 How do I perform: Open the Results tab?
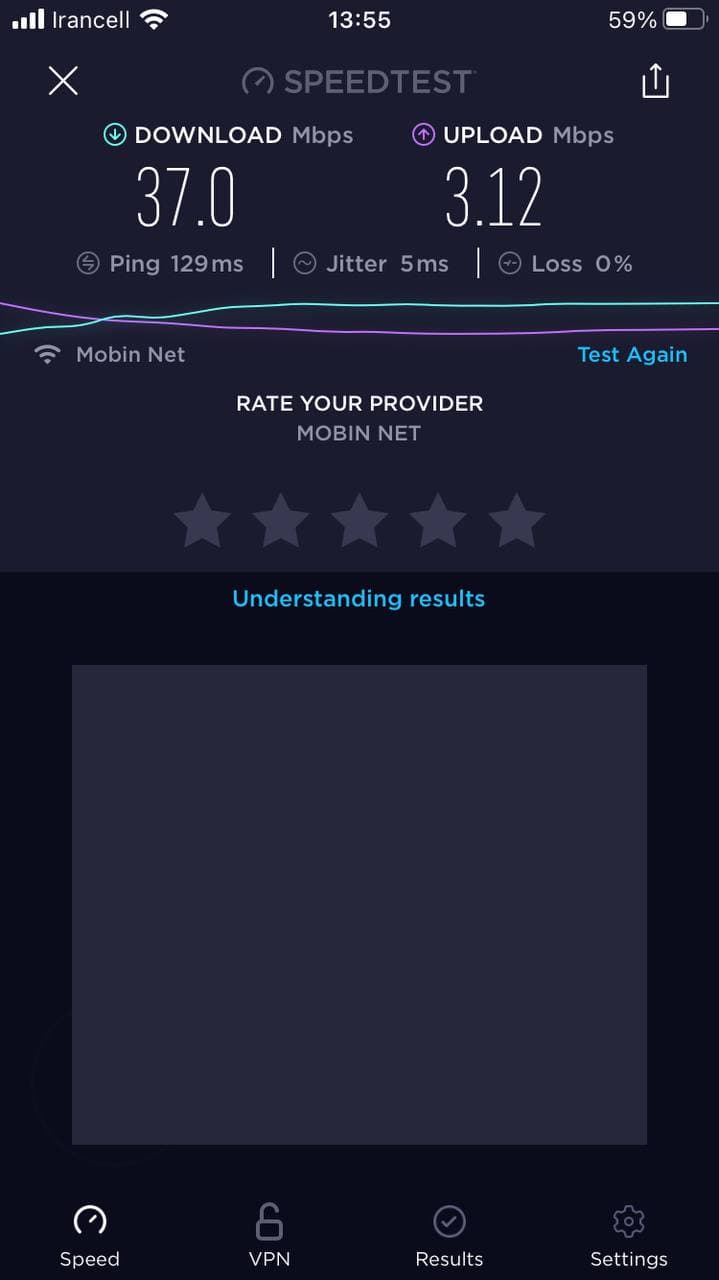coord(449,1236)
